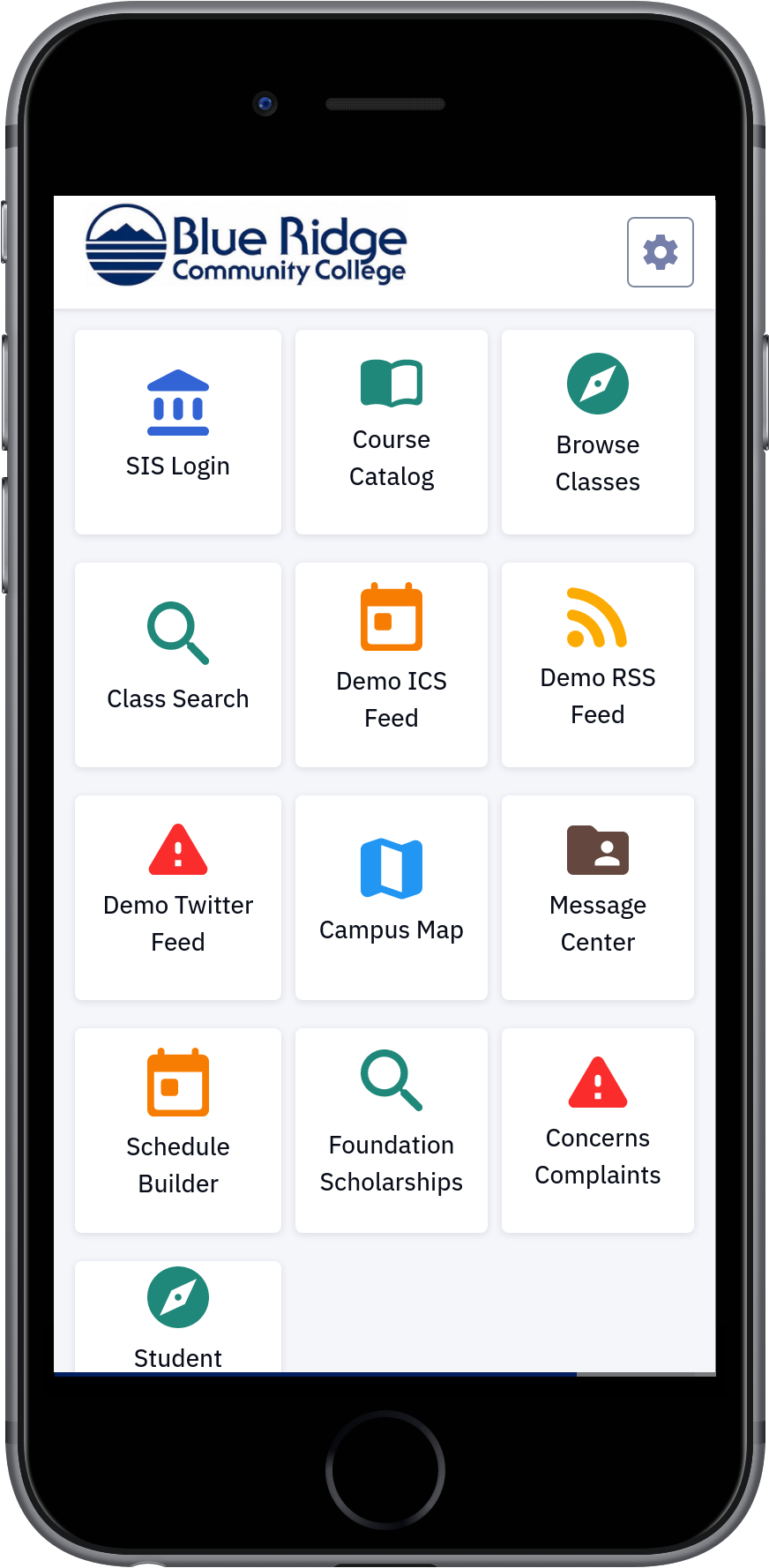The height and width of the screenshot is (1568, 769).
Task: Tap the Concerns Complaints tile
Action: (x=598, y=1131)
